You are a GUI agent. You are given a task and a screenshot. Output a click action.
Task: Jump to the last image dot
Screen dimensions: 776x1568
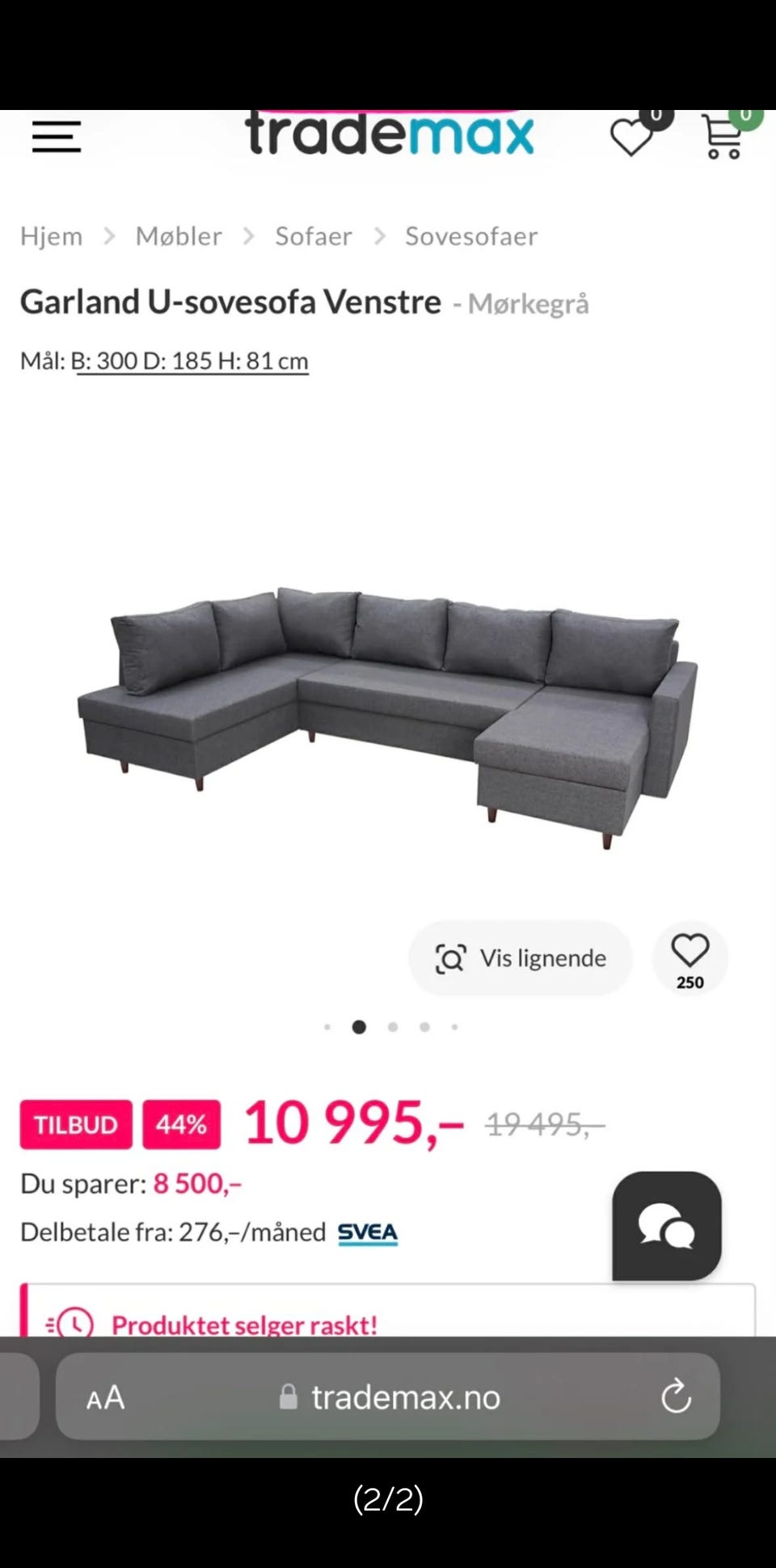tap(456, 1025)
